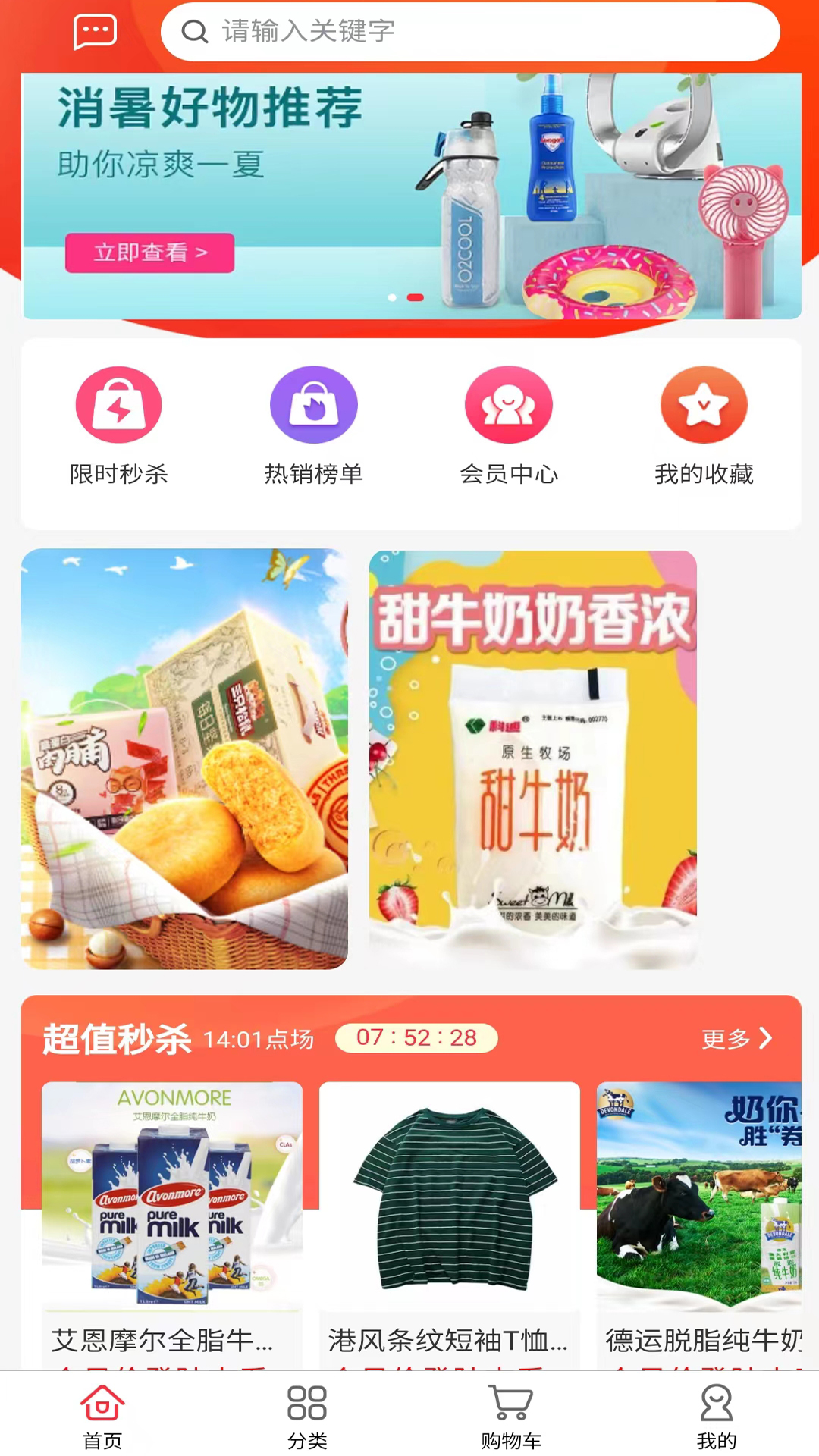The width and height of the screenshot is (819, 1456).
Task: Tap the keyword search box
Action: 470,32
